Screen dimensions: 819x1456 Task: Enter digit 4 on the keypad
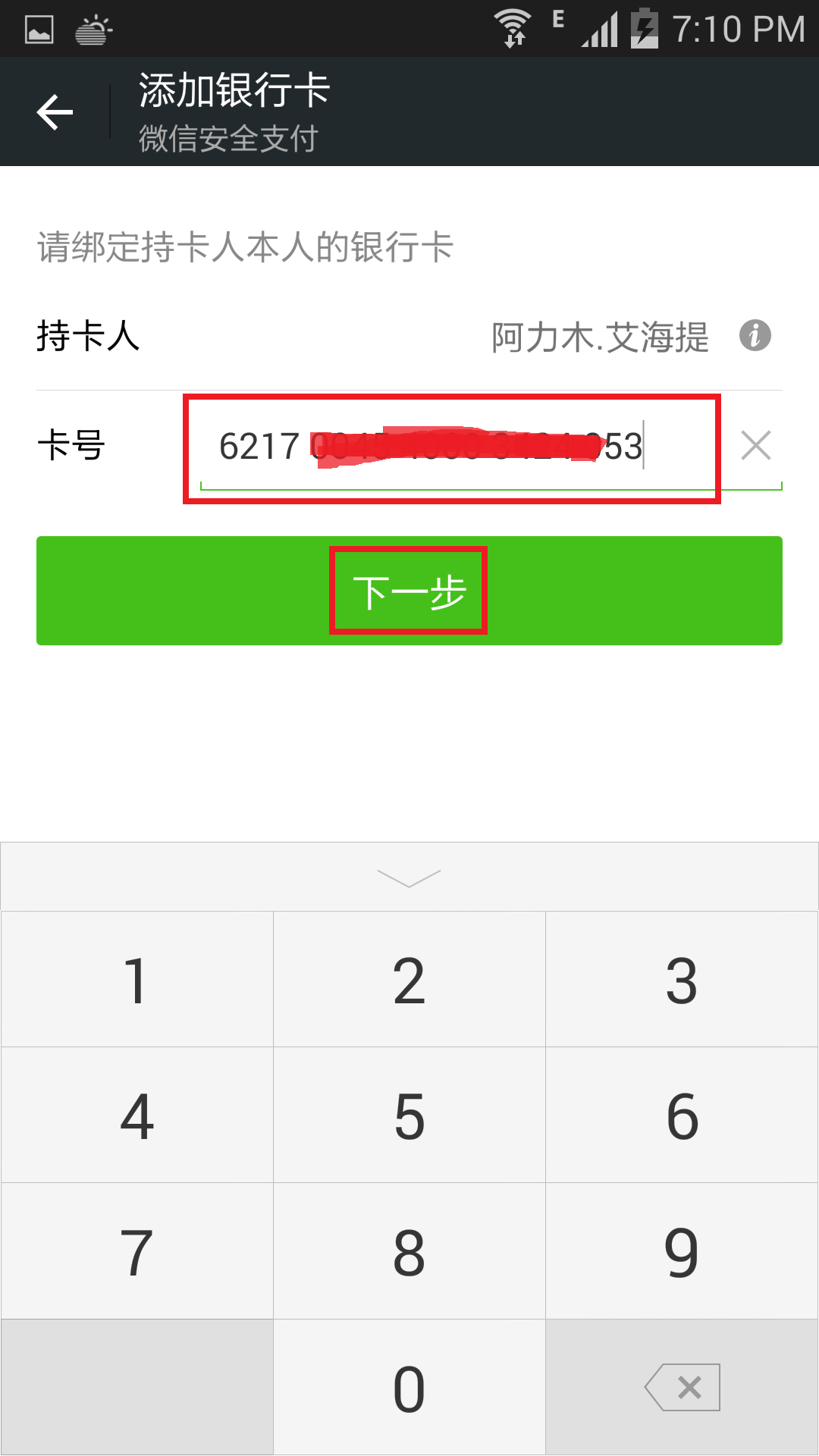click(x=137, y=1116)
